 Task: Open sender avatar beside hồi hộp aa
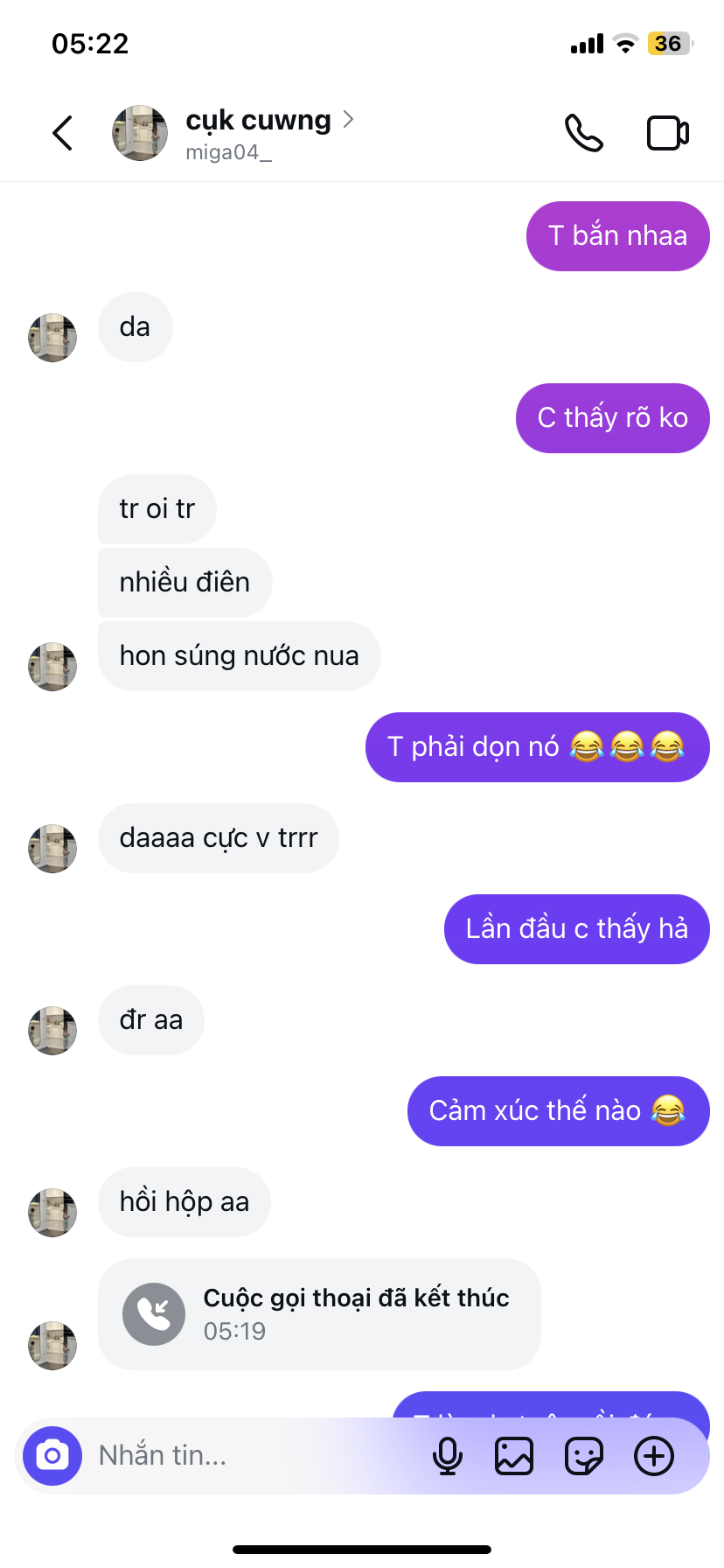point(52,1212)
